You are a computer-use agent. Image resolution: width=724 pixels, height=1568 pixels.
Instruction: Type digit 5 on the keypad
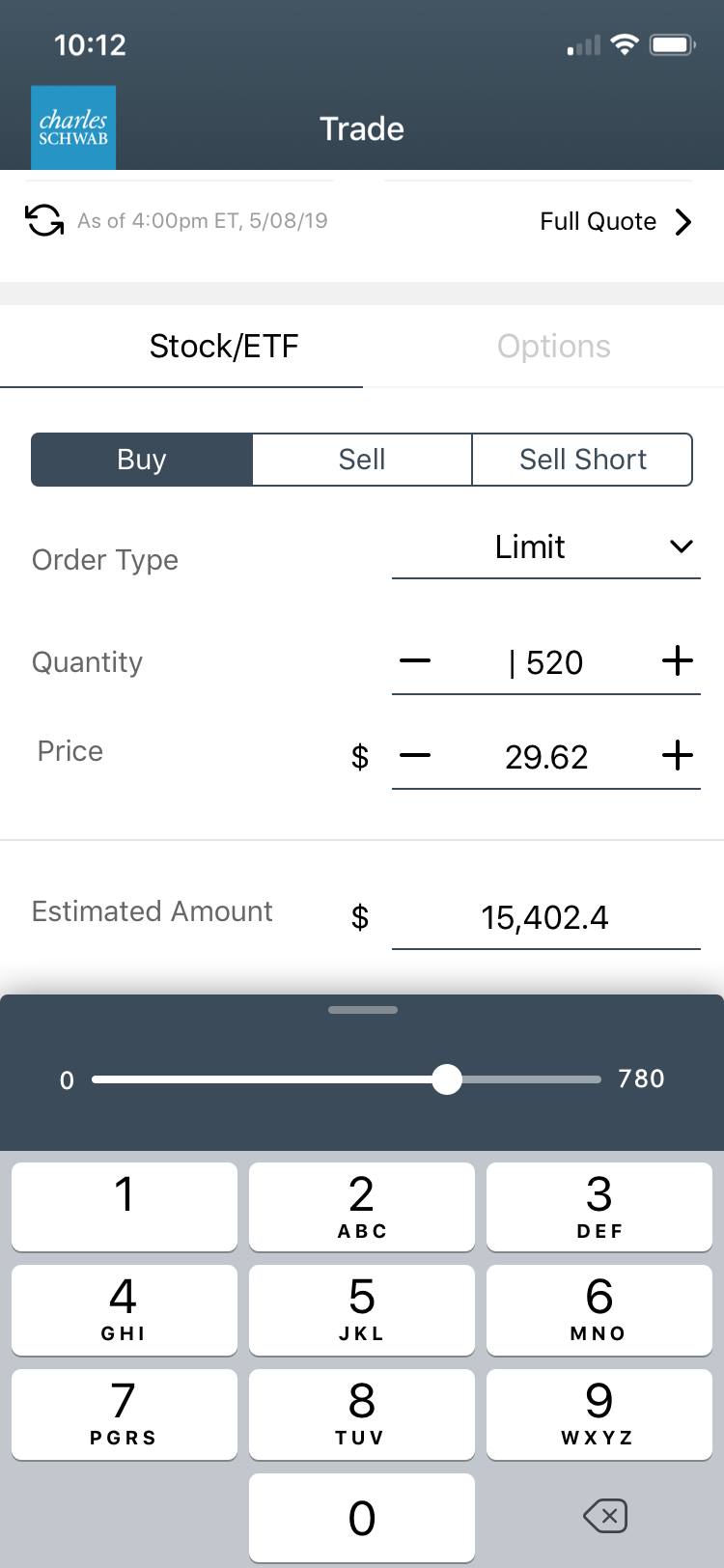362,1308
